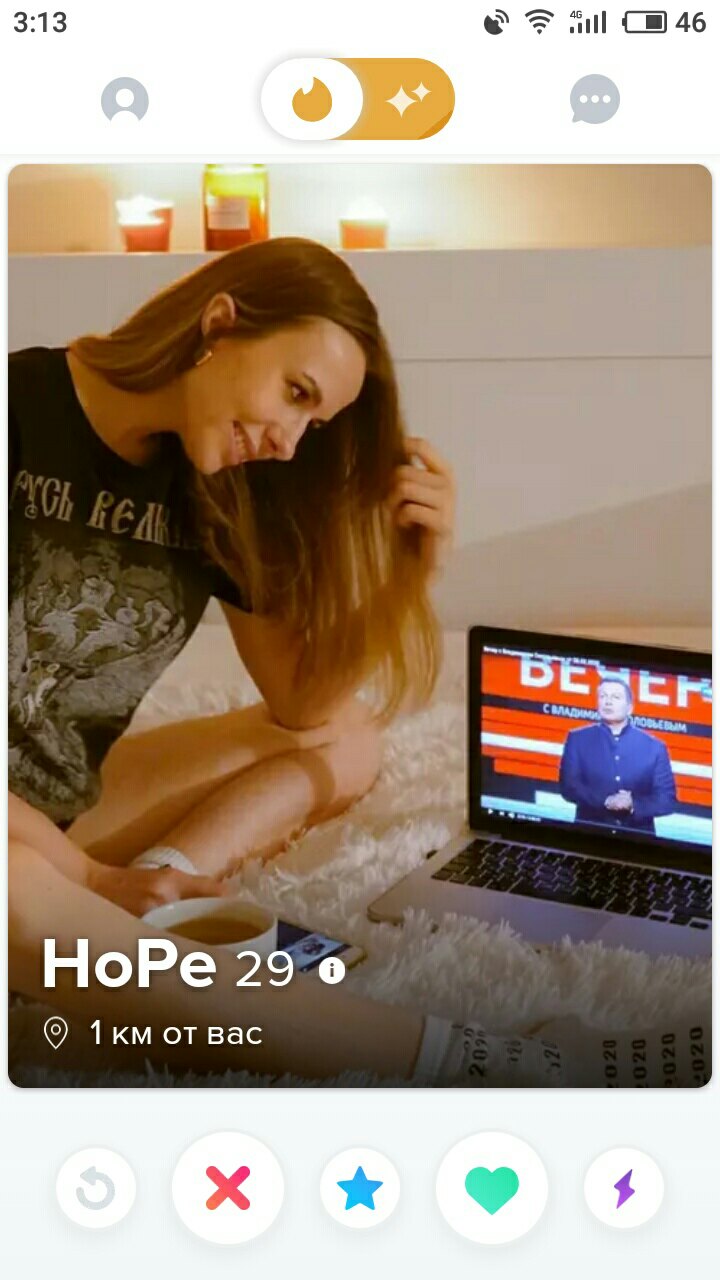Open your profile icon

click(x=125, y=100)
